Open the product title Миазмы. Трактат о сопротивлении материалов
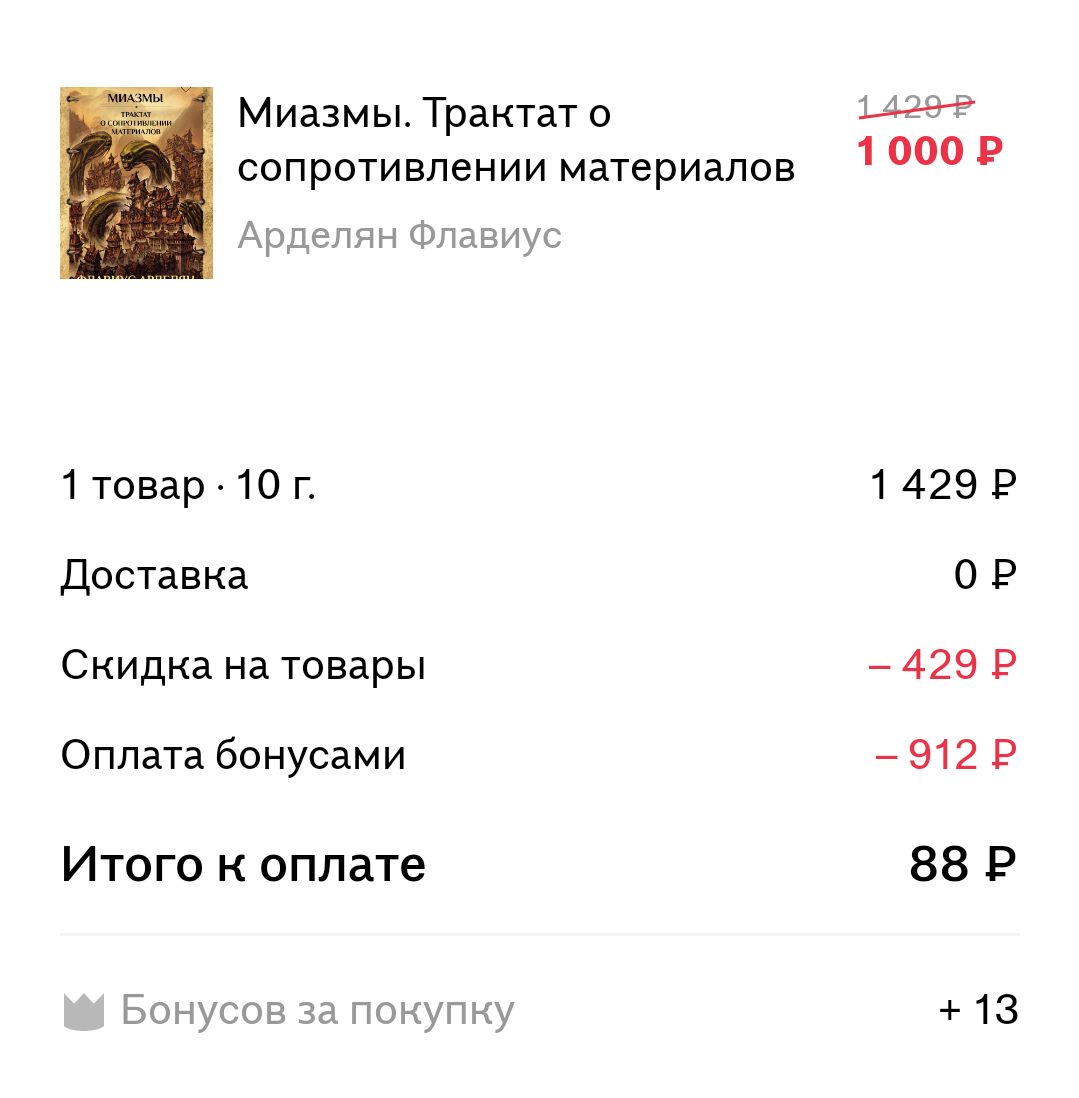Screen dimensions: 1079x1098 (x=515, y=141)
